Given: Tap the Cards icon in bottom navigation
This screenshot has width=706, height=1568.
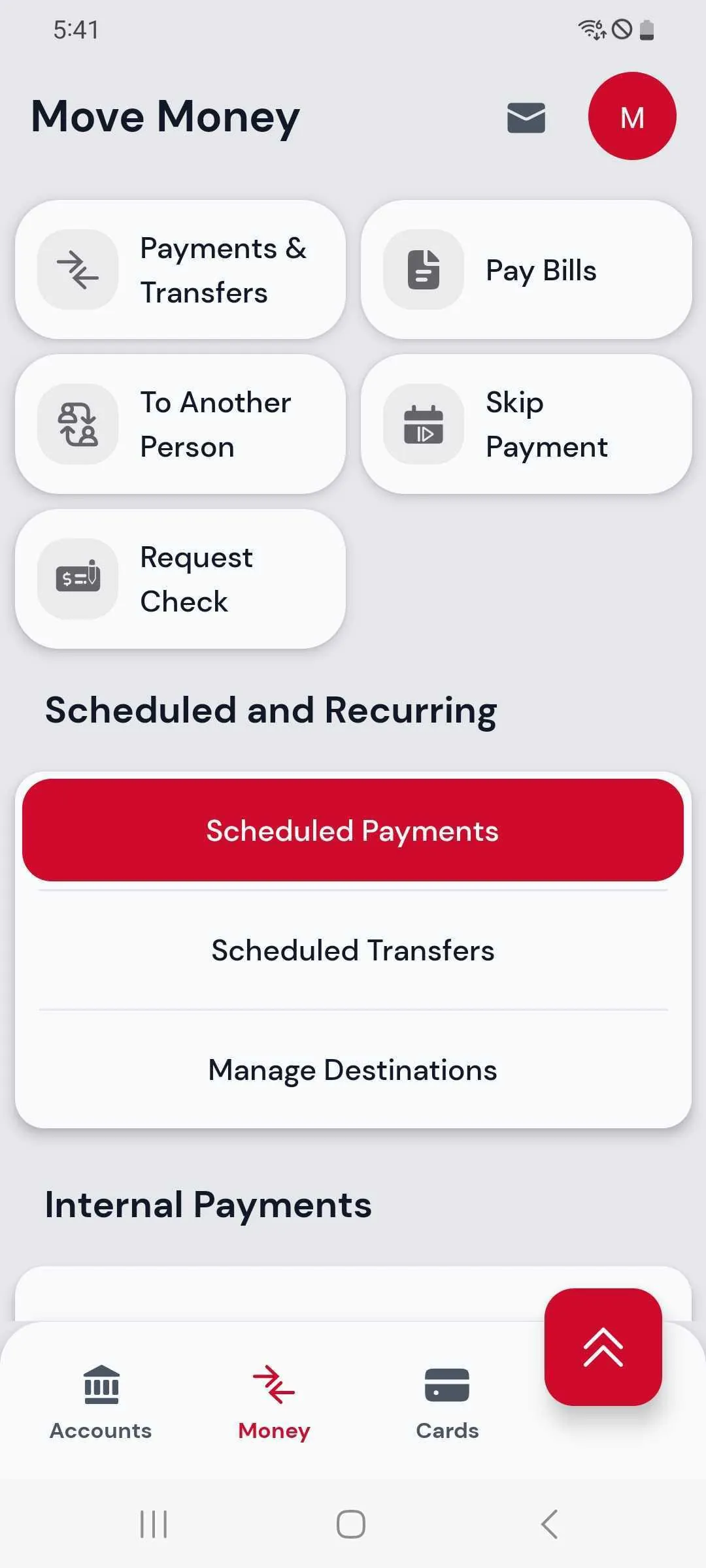Looking at the screenshot, I should click(446, 1385).
